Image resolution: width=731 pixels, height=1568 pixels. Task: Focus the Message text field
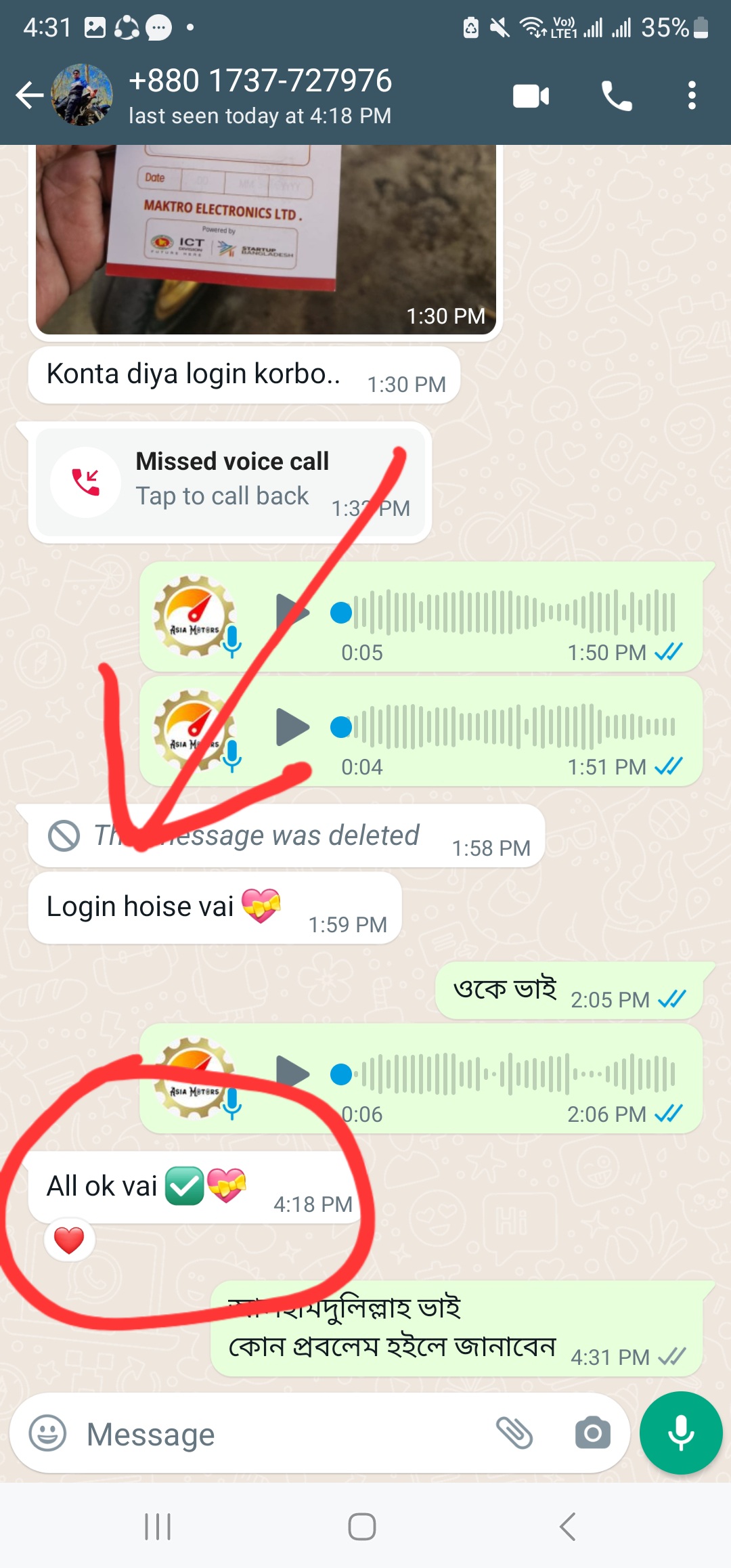(284, 1434)
